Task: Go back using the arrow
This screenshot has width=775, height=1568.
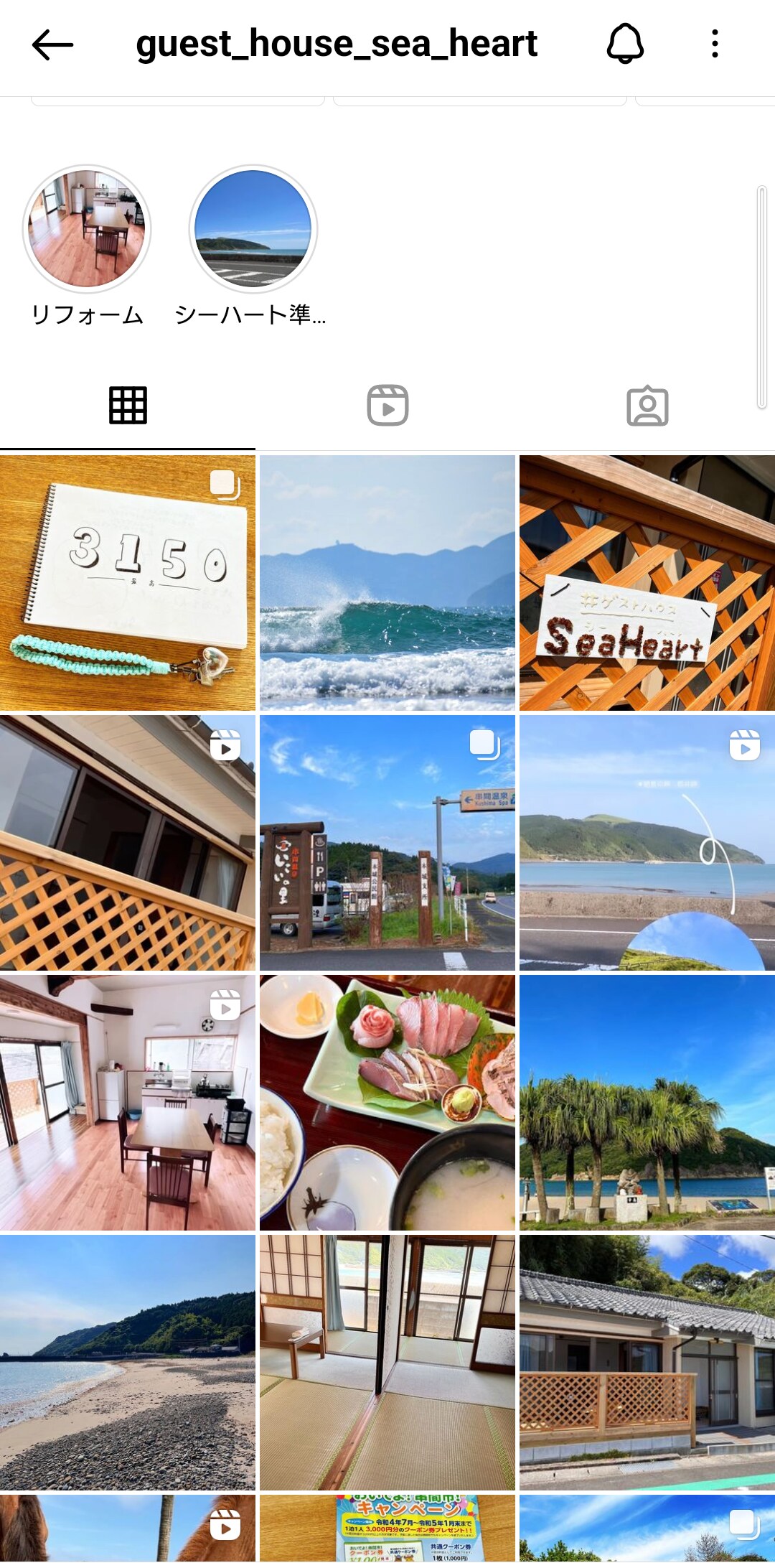Action: point(52,45)
